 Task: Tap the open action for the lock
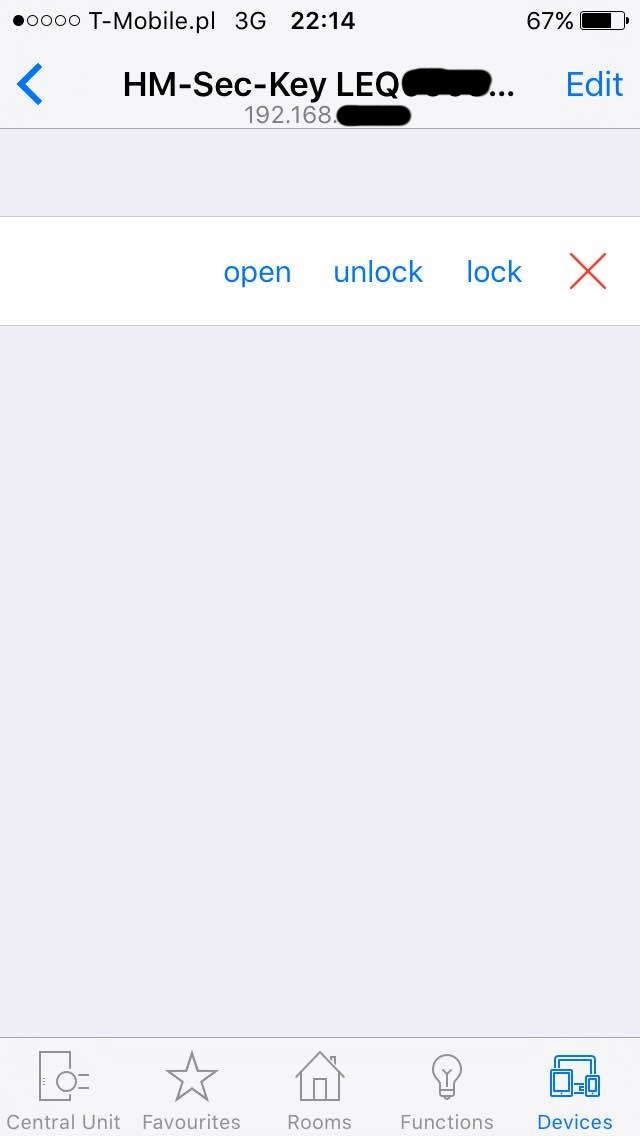coord(257,272)
